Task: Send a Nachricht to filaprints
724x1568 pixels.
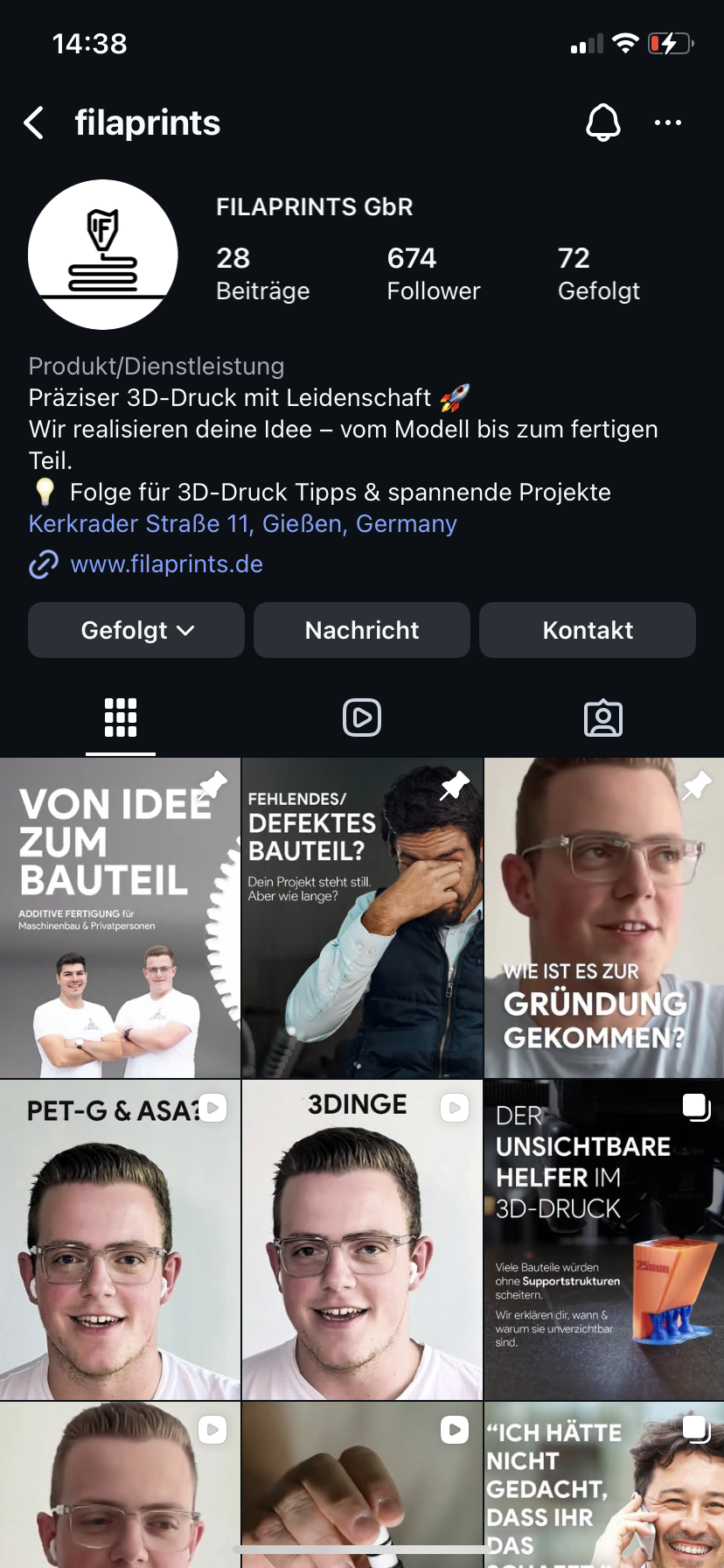Action: click(x=362, y=630)
